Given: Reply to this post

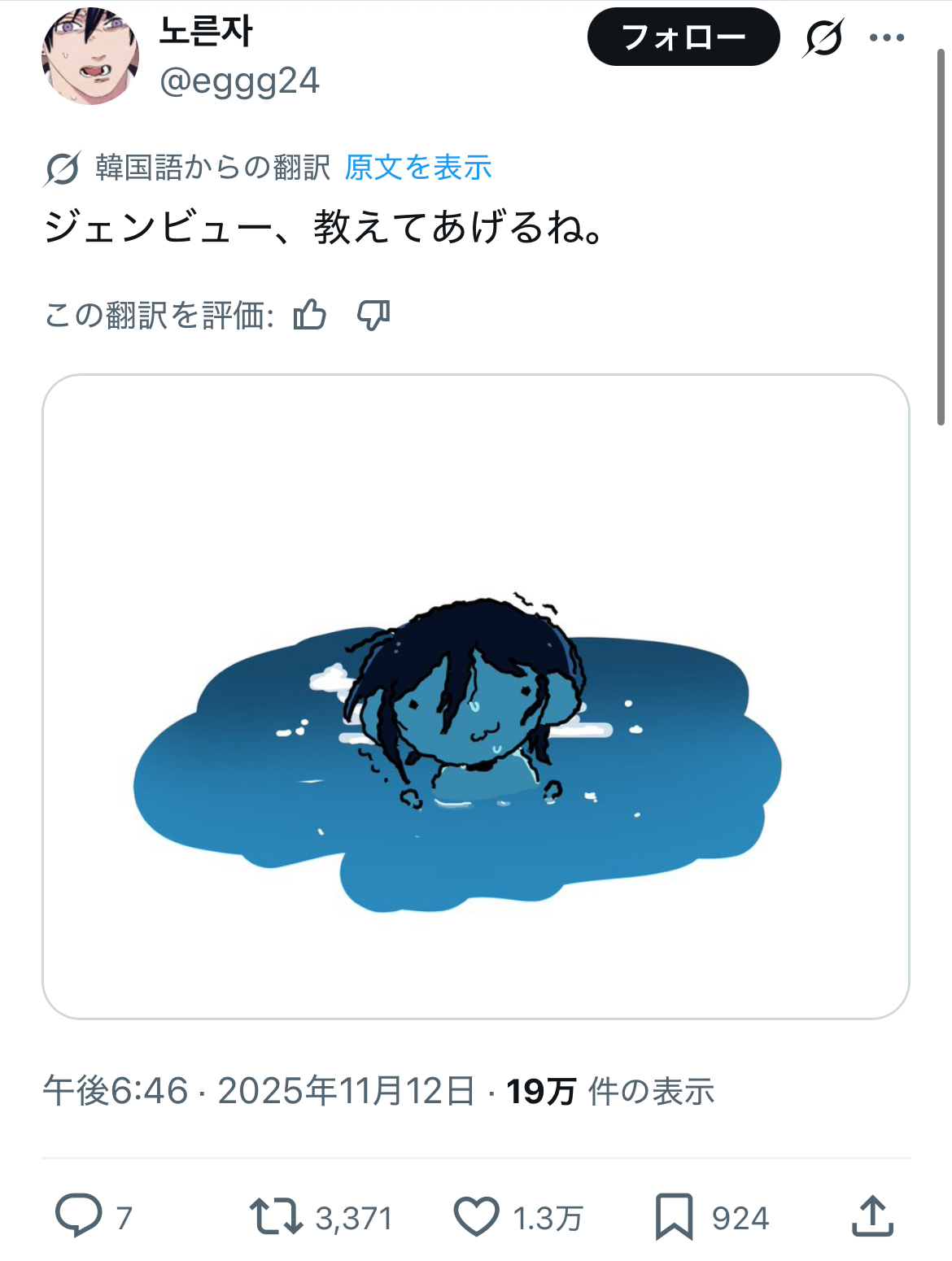Looking at the screenshot, I should [79, 1216].
